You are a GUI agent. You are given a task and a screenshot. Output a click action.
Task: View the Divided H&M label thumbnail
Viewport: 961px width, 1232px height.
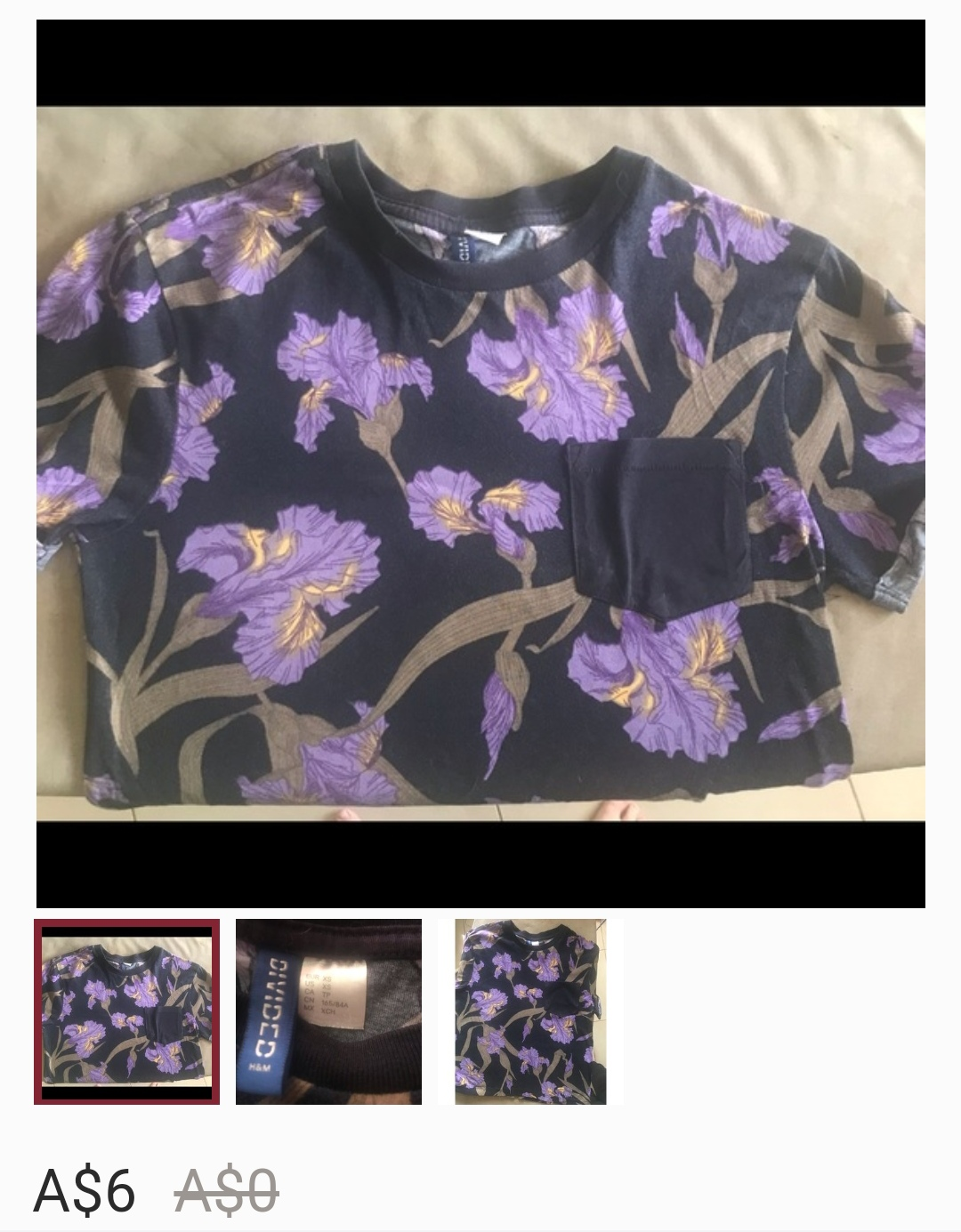coord(328,1011)
